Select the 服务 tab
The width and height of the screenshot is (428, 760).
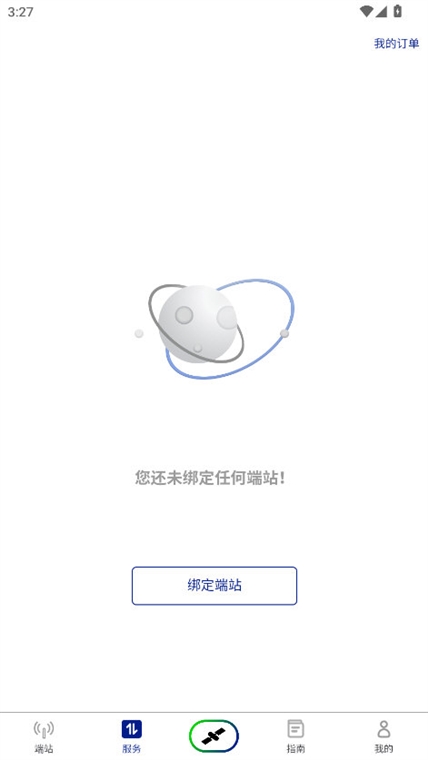pos(131,737)
